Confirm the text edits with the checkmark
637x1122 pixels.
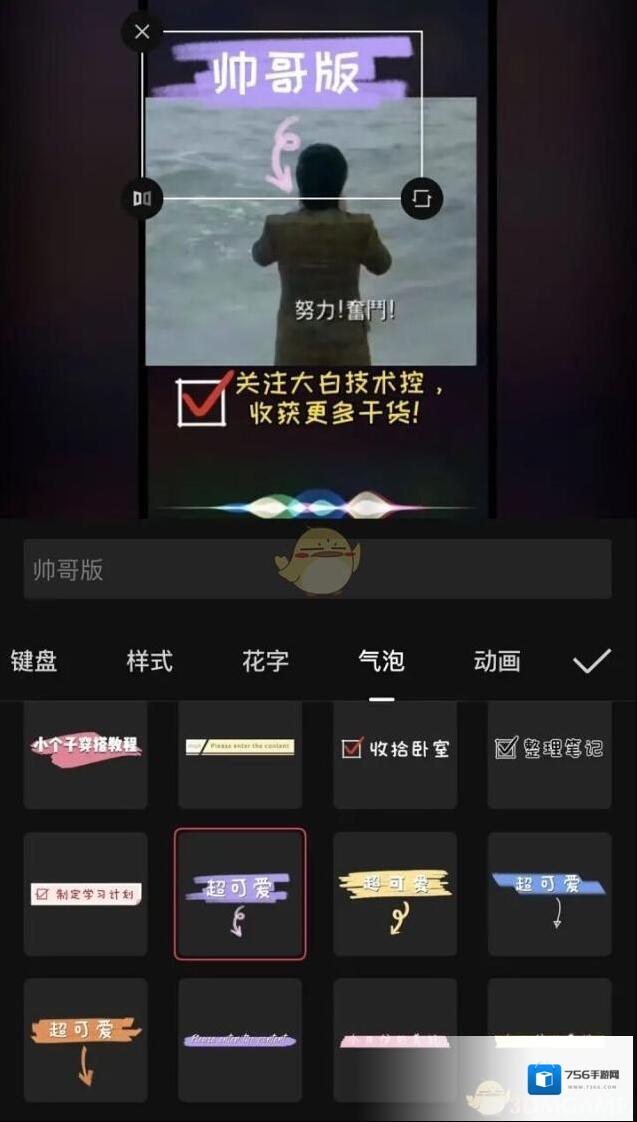pos(592,661)
